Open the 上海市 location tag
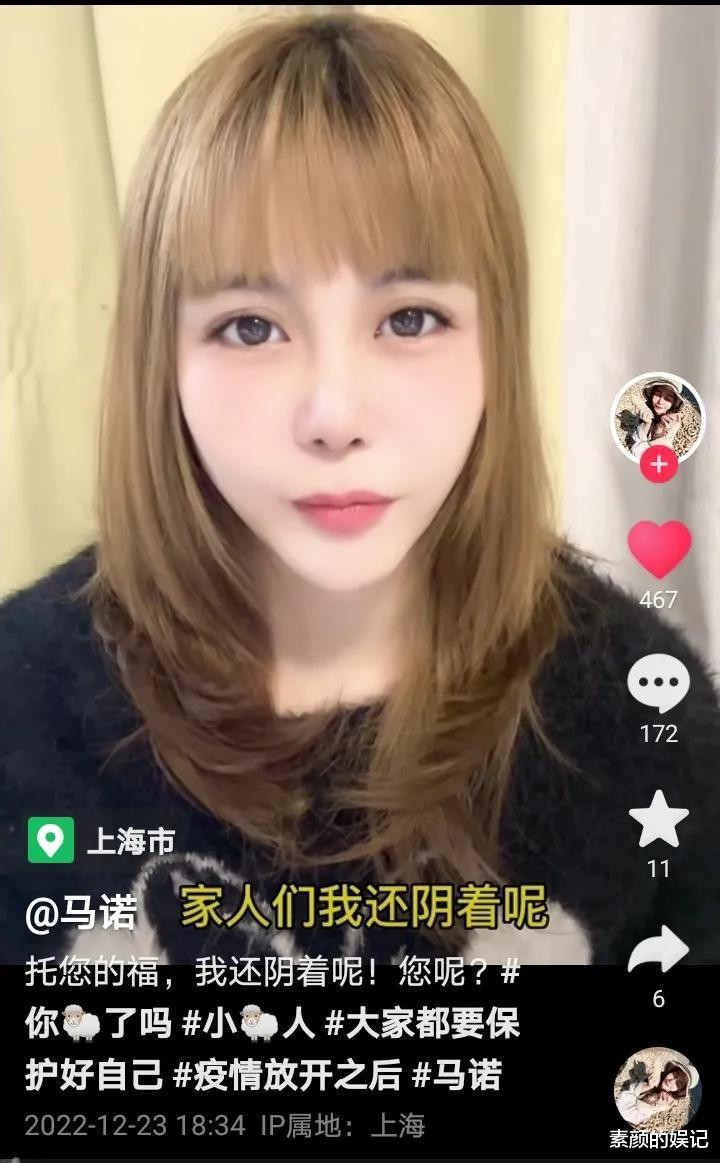This screenshot has width=720, height=1163. tap(102, 840)
